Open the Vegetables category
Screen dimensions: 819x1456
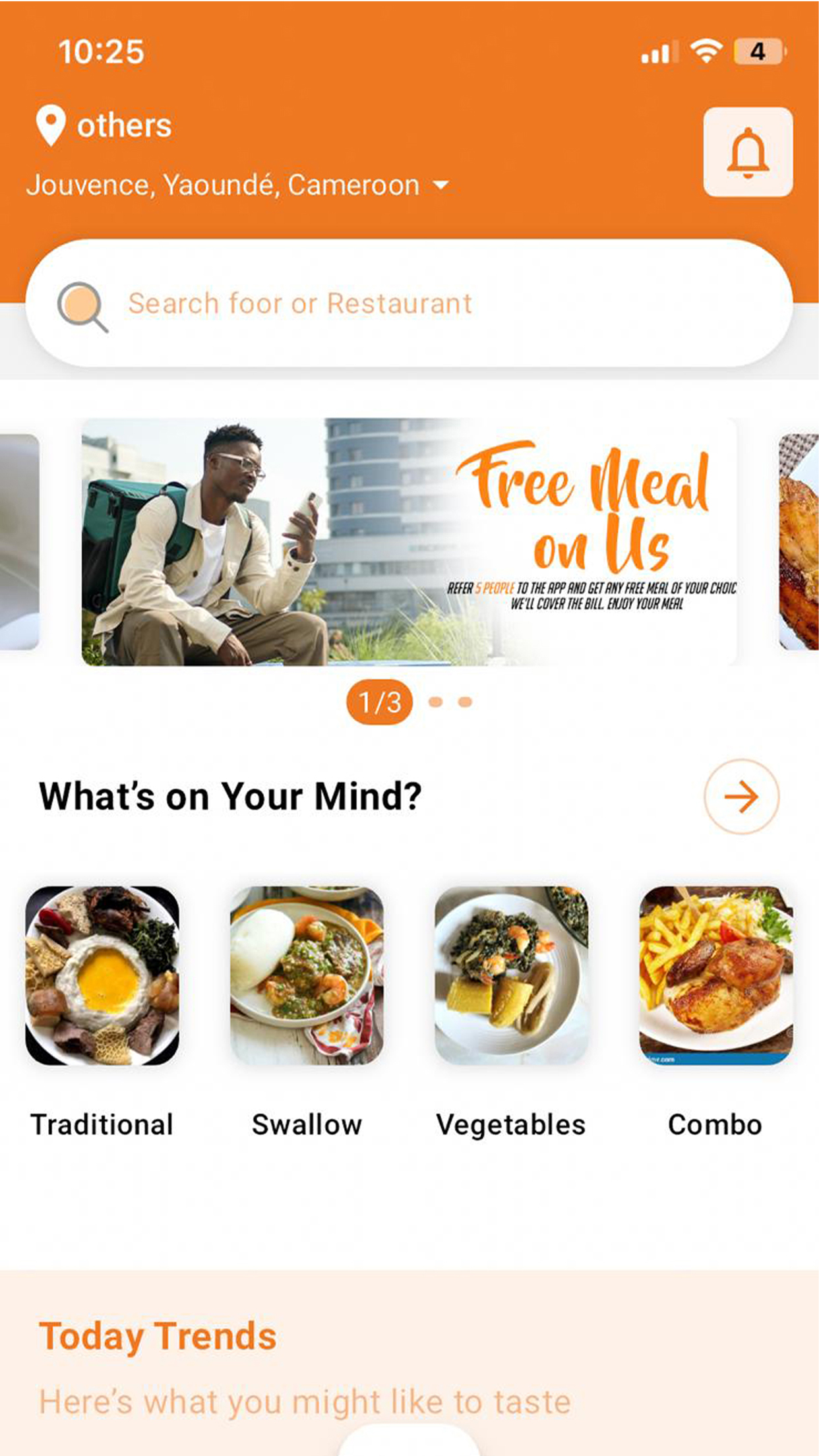[511, 976]
